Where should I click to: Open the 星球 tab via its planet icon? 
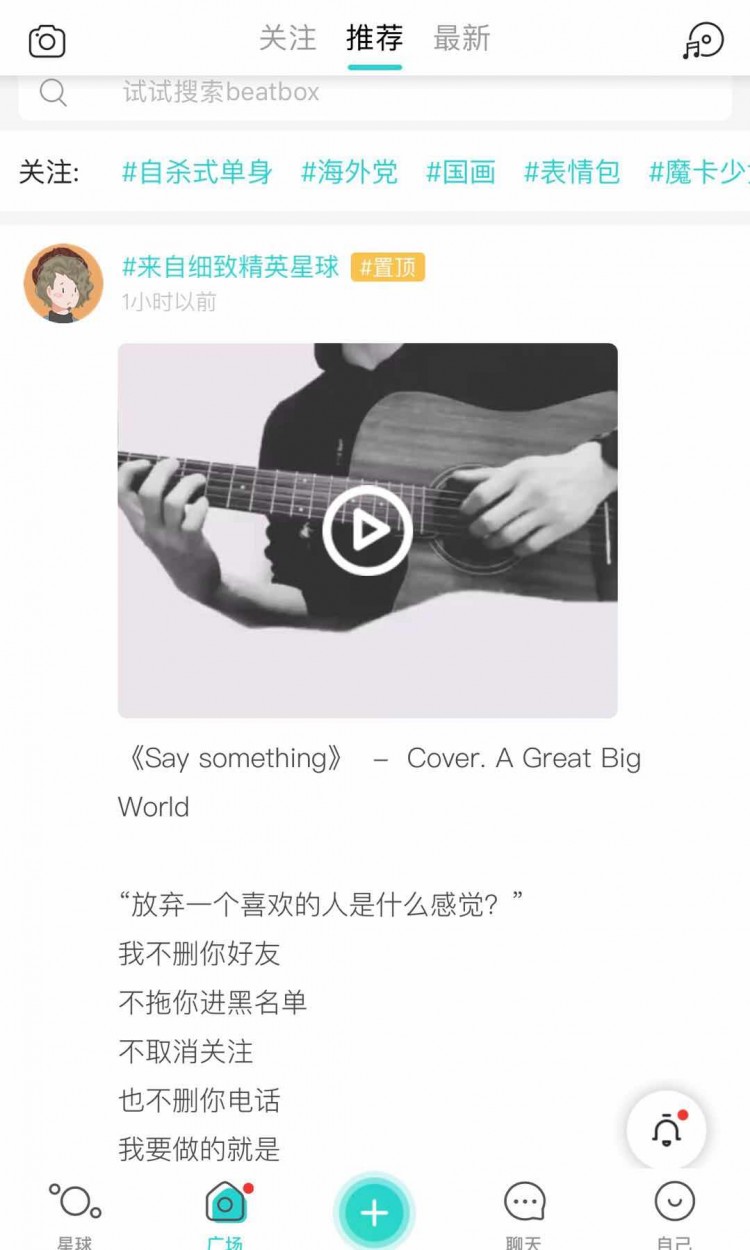73,1201
